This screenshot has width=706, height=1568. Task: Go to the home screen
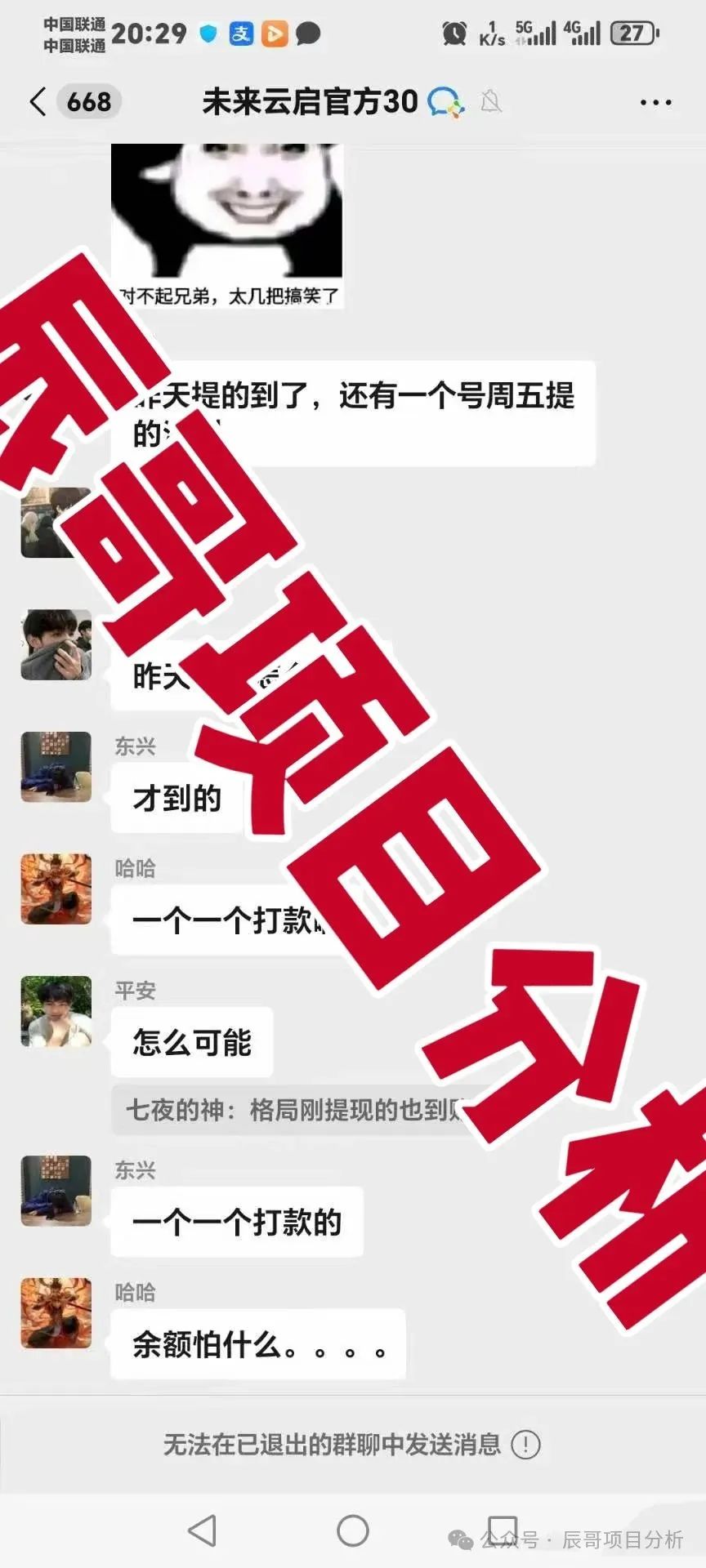(x=353, y=1530)
